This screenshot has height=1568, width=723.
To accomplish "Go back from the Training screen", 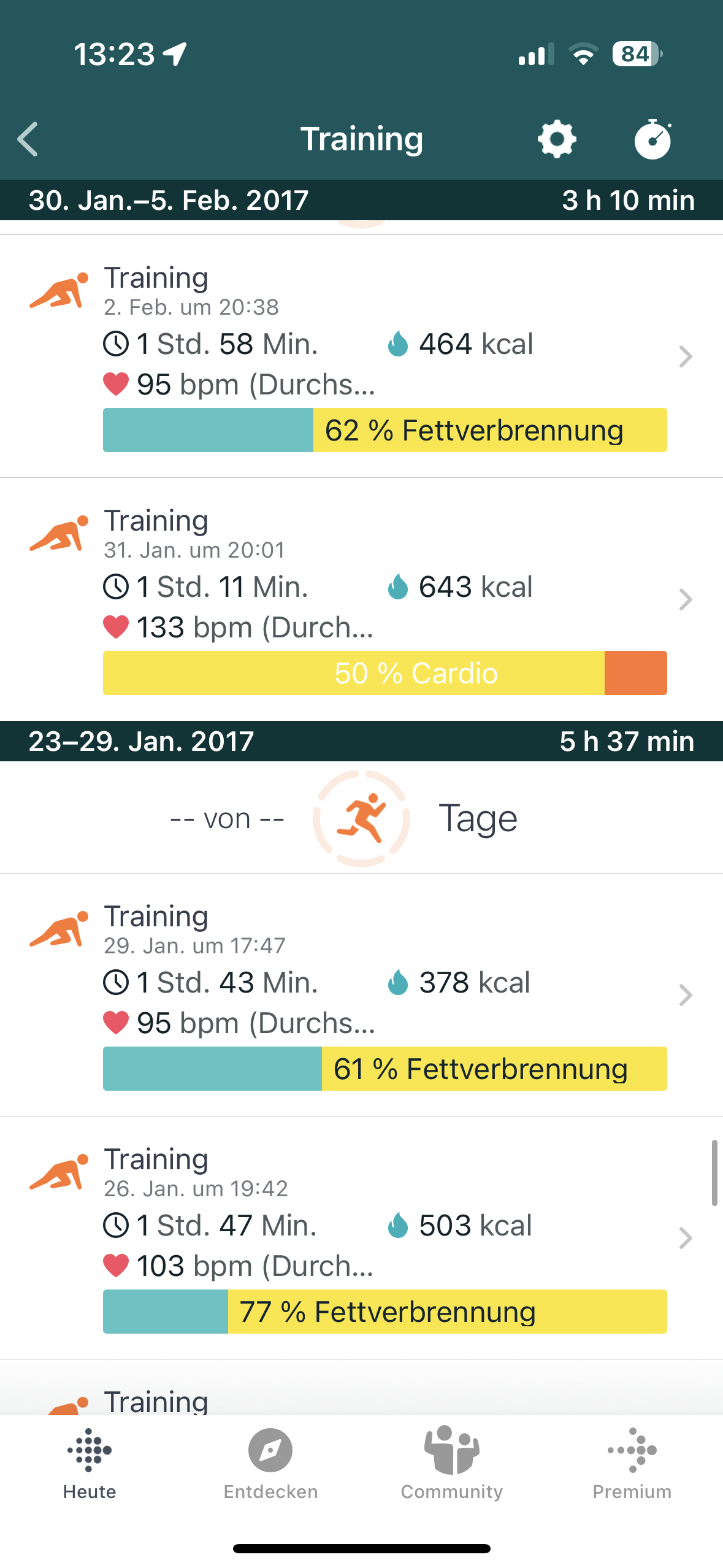I will coord(28,139).
